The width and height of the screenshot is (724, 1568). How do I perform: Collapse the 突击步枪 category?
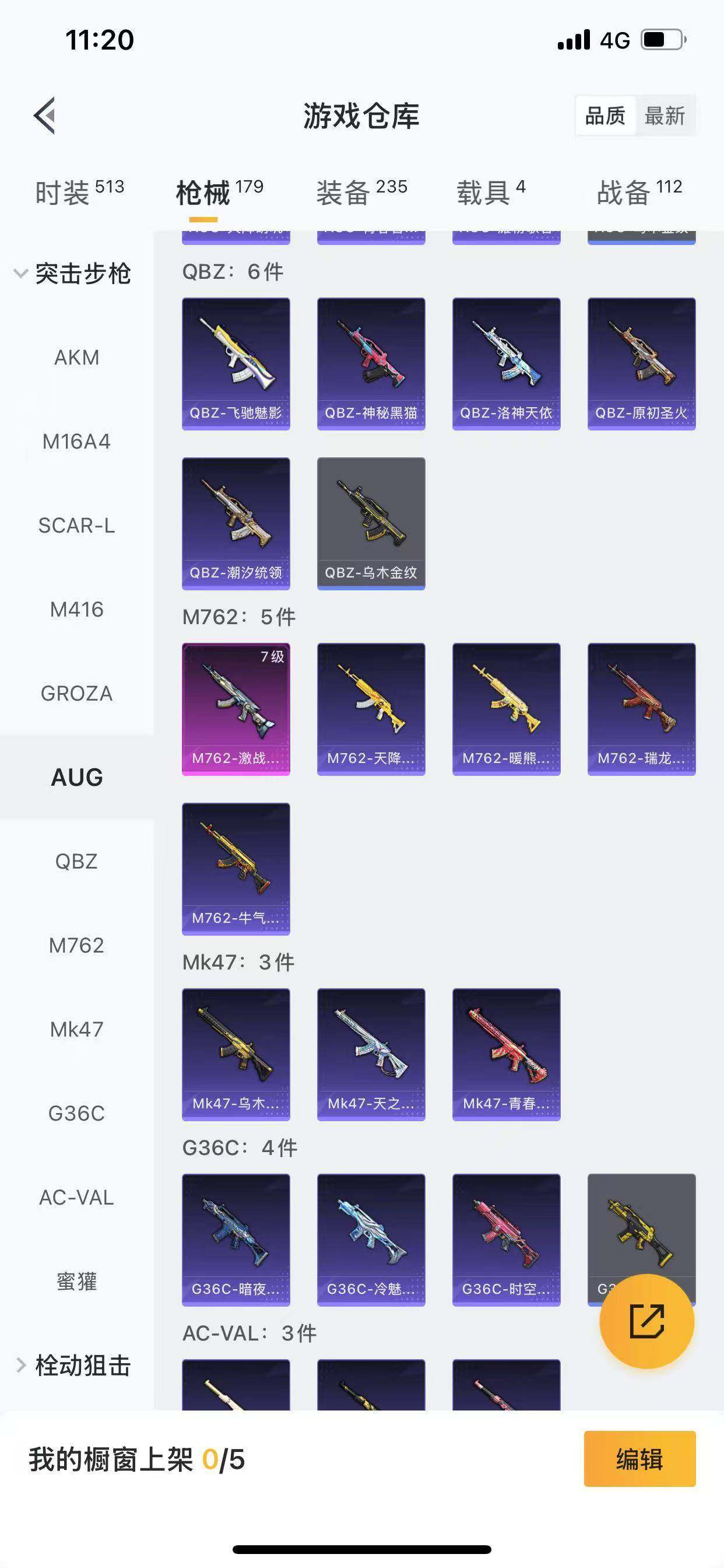coord(73,274)
